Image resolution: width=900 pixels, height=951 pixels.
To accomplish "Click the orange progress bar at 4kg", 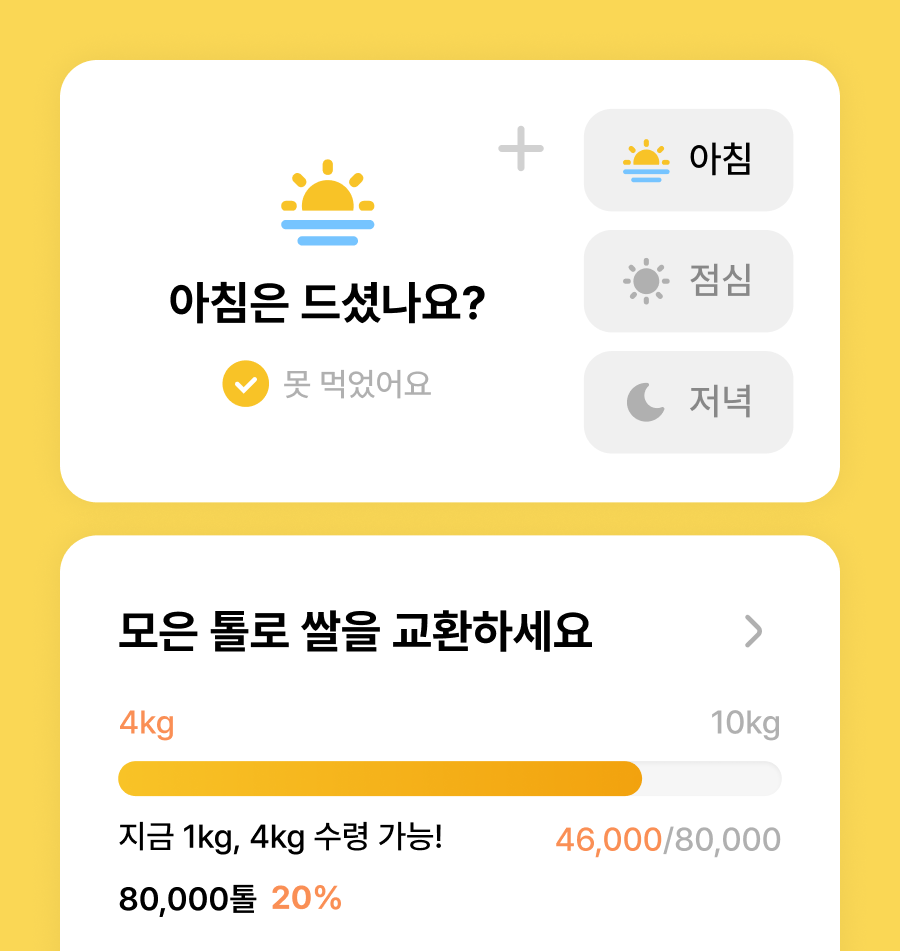I will [x=380, y=777].
